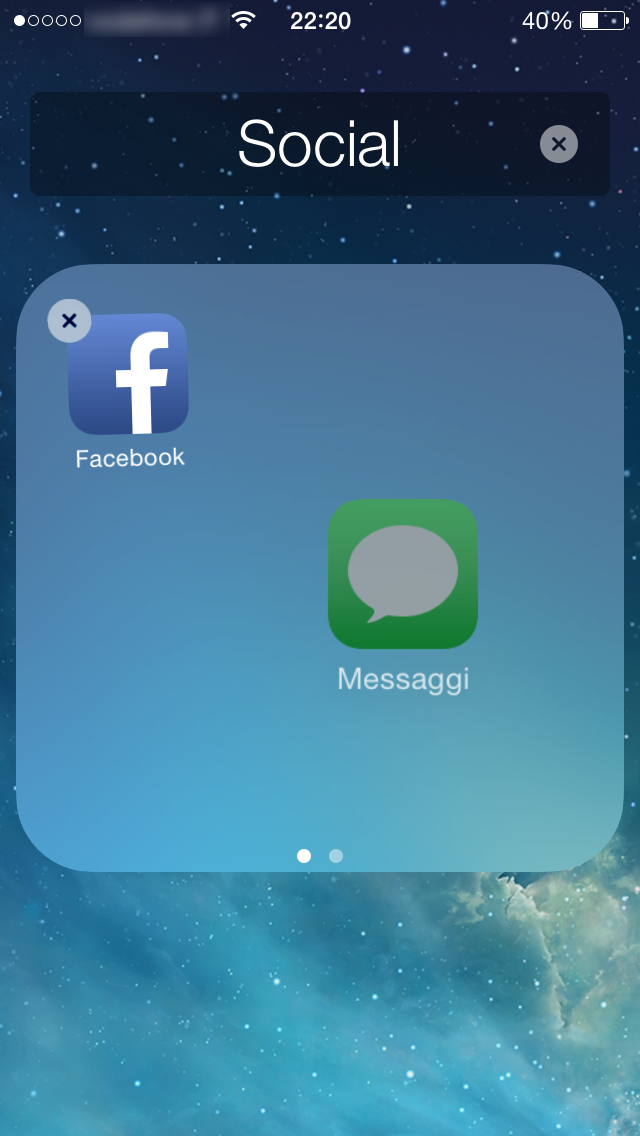
Task: Delete the Facebook app
Action: (x=70, y=320)
